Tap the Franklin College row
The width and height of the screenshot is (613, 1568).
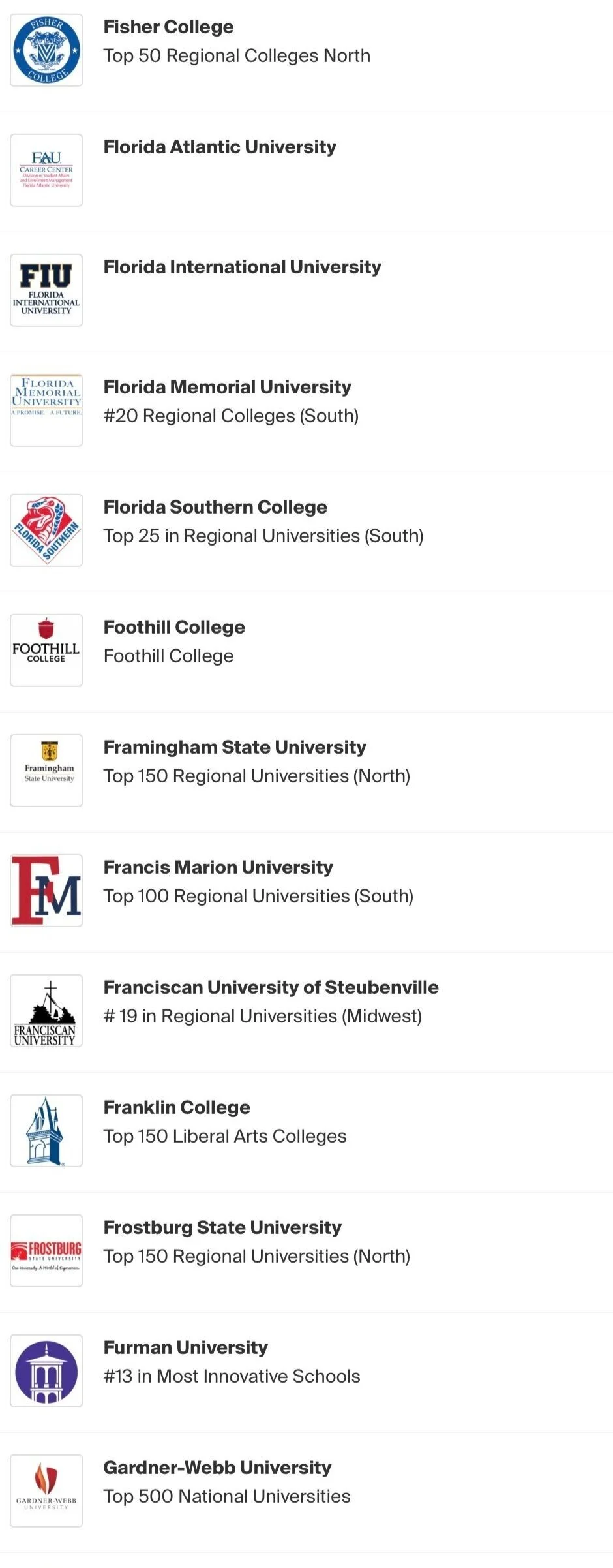coord(177,1108)
